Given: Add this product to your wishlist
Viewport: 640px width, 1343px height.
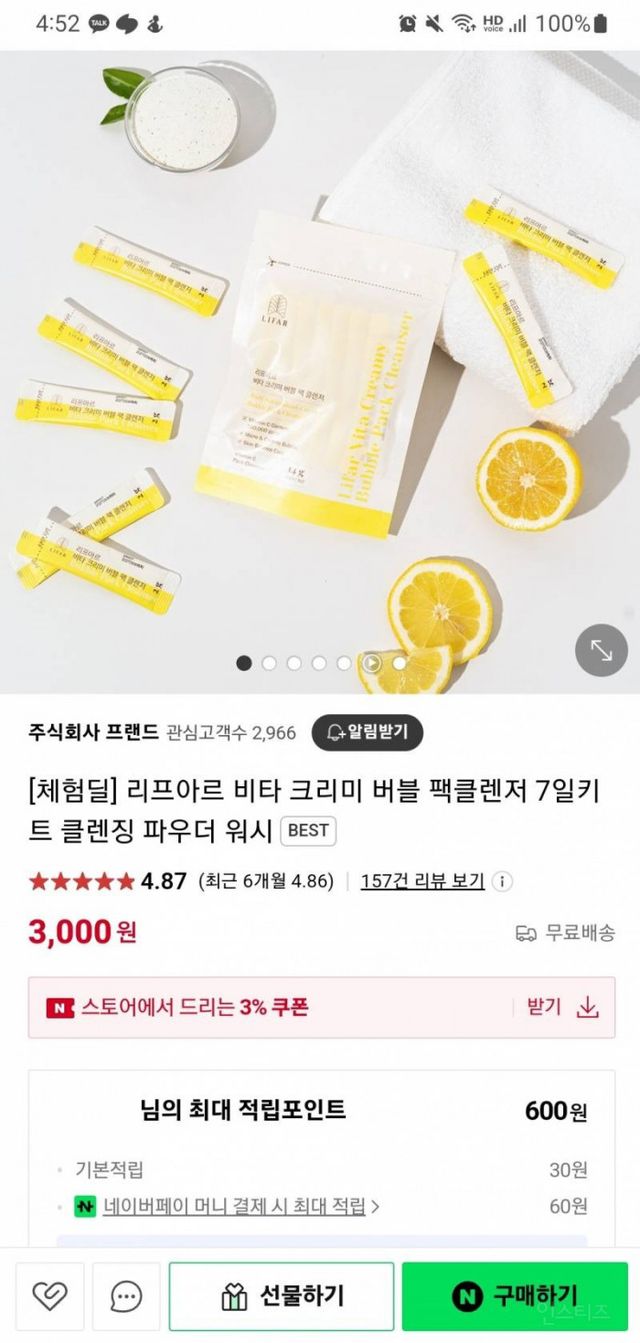Looking at the screenshot, I should pyautogui.click(x=49, y=1296).
